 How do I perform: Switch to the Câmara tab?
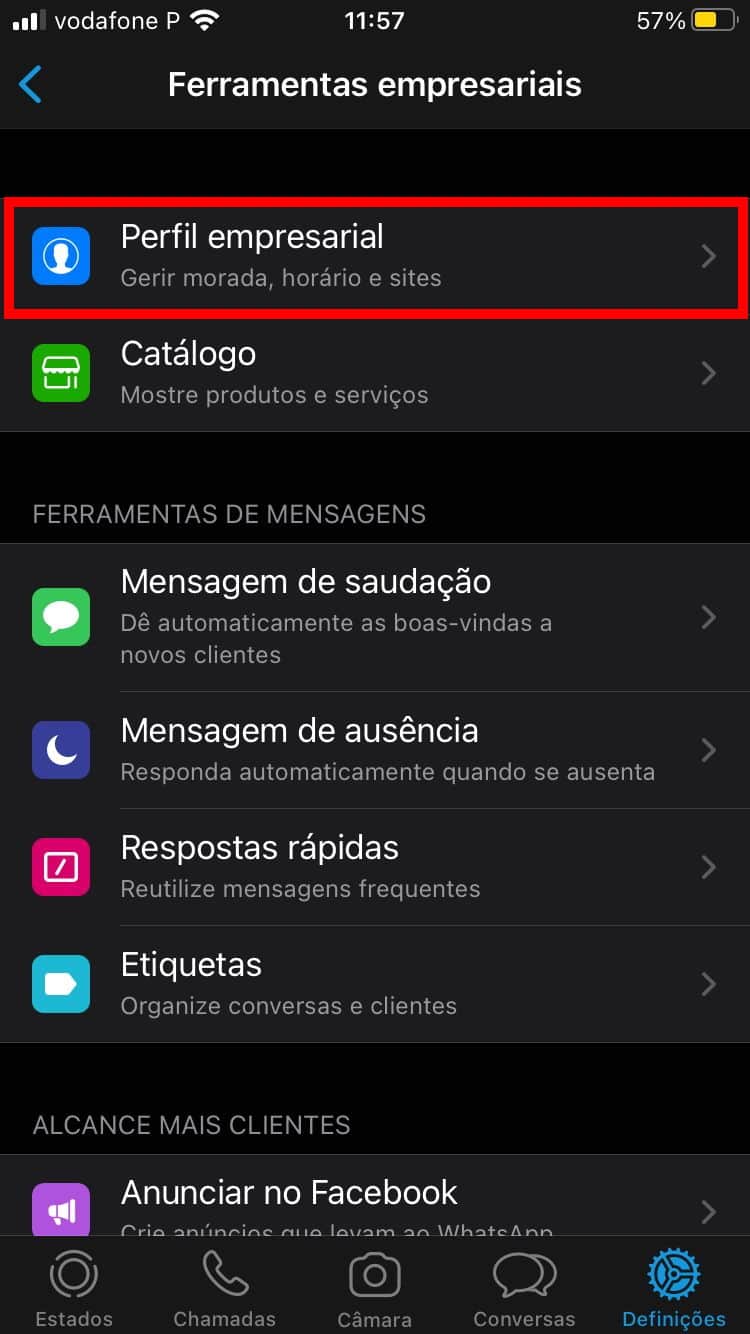(375, 1288)
